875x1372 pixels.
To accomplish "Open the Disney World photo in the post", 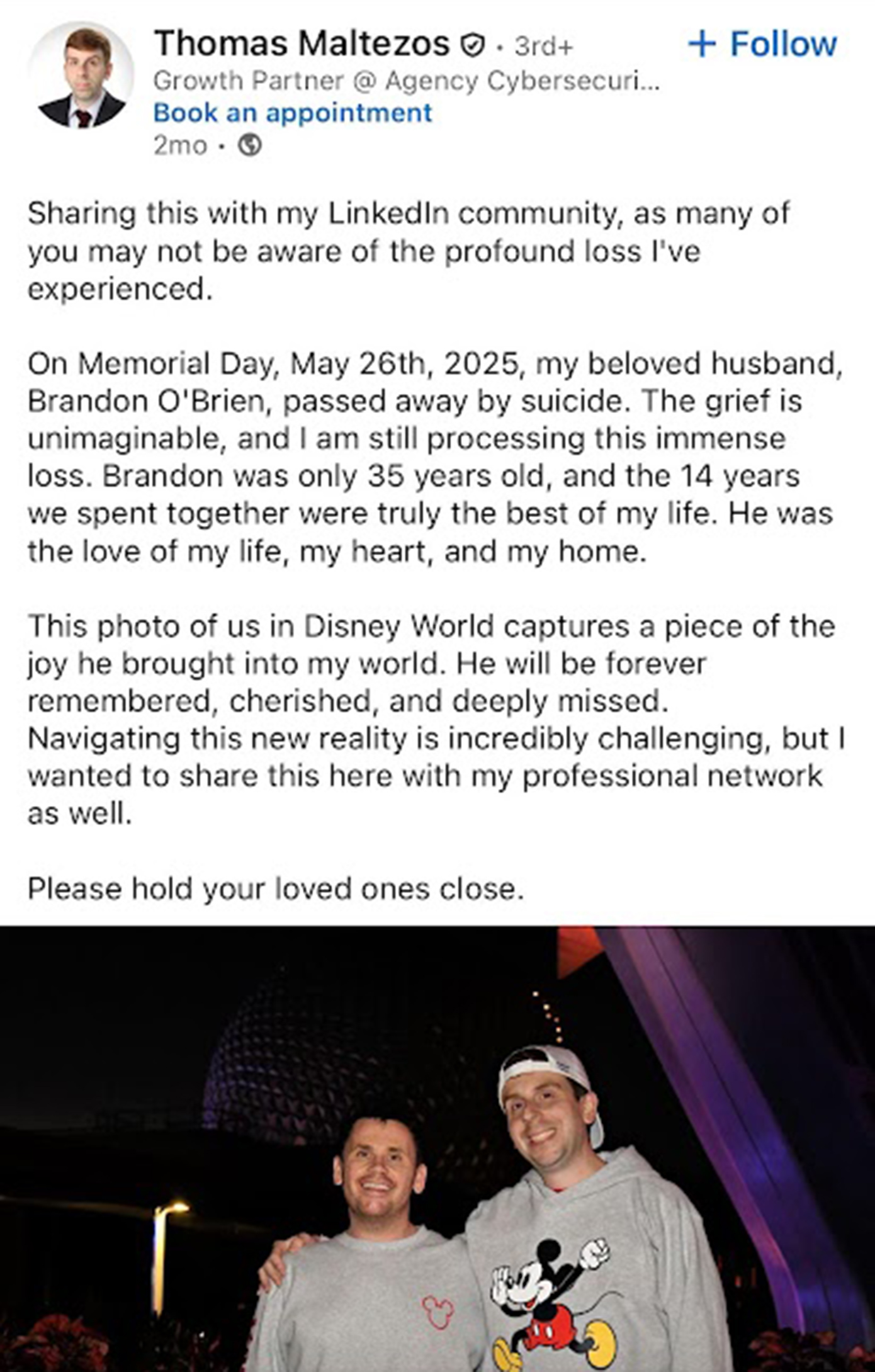I will (x=437, y=1148).
